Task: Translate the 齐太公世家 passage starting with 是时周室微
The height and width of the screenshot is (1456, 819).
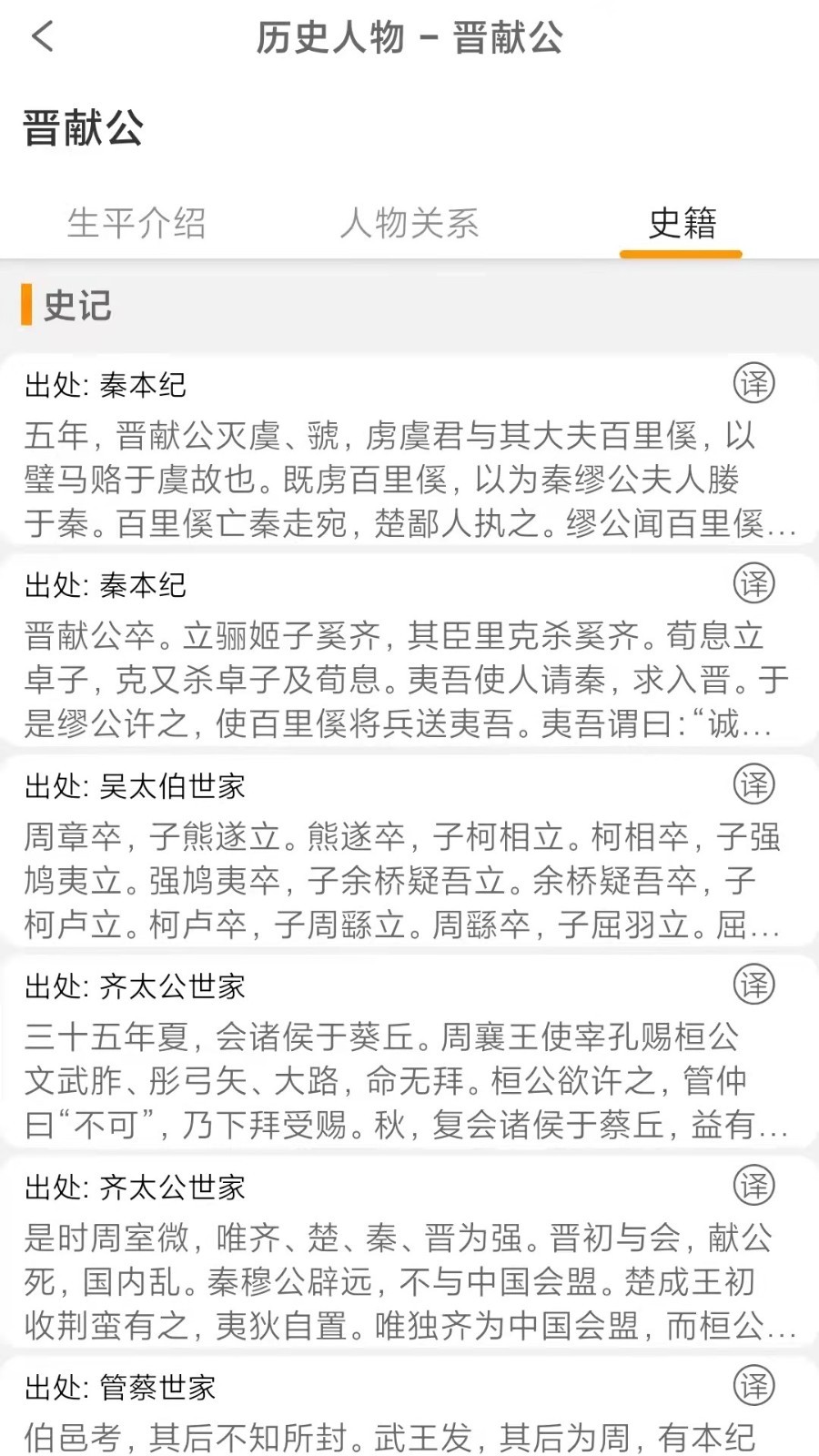Action: 753,1185
